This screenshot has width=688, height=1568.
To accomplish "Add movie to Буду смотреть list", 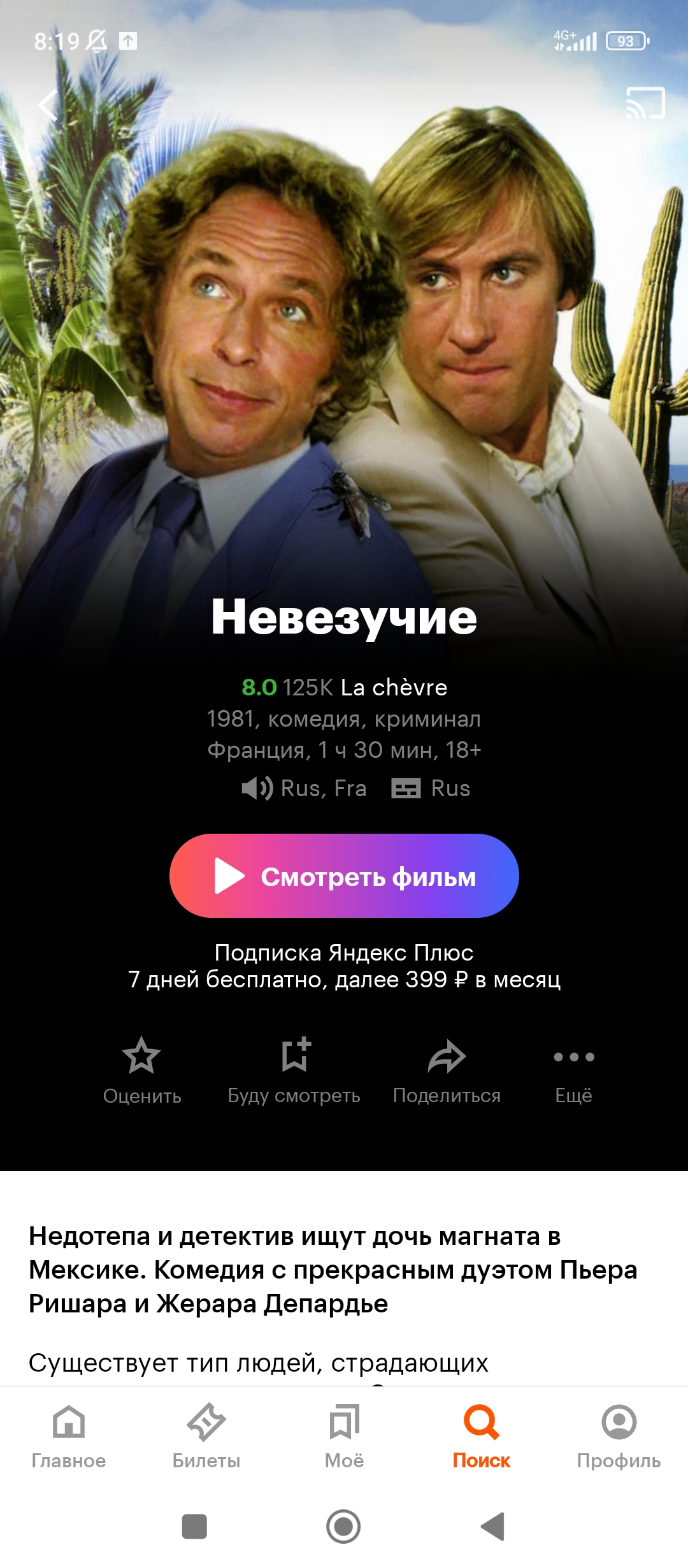I will pyautogui.click(x=294, y=1071).
